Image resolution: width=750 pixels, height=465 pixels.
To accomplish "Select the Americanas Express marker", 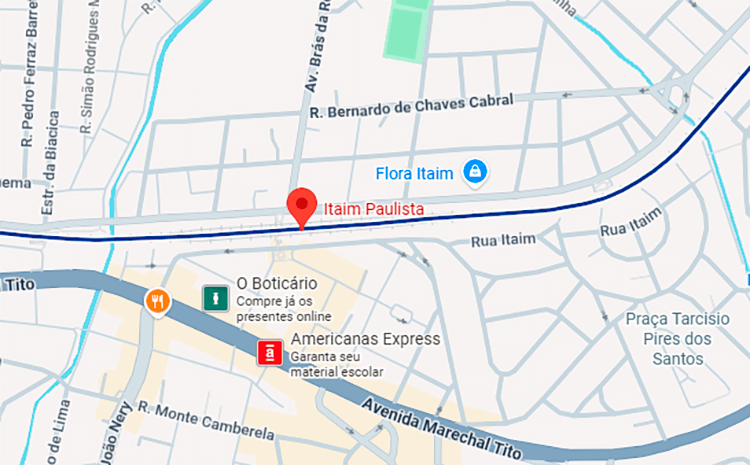I will (270, 353).
